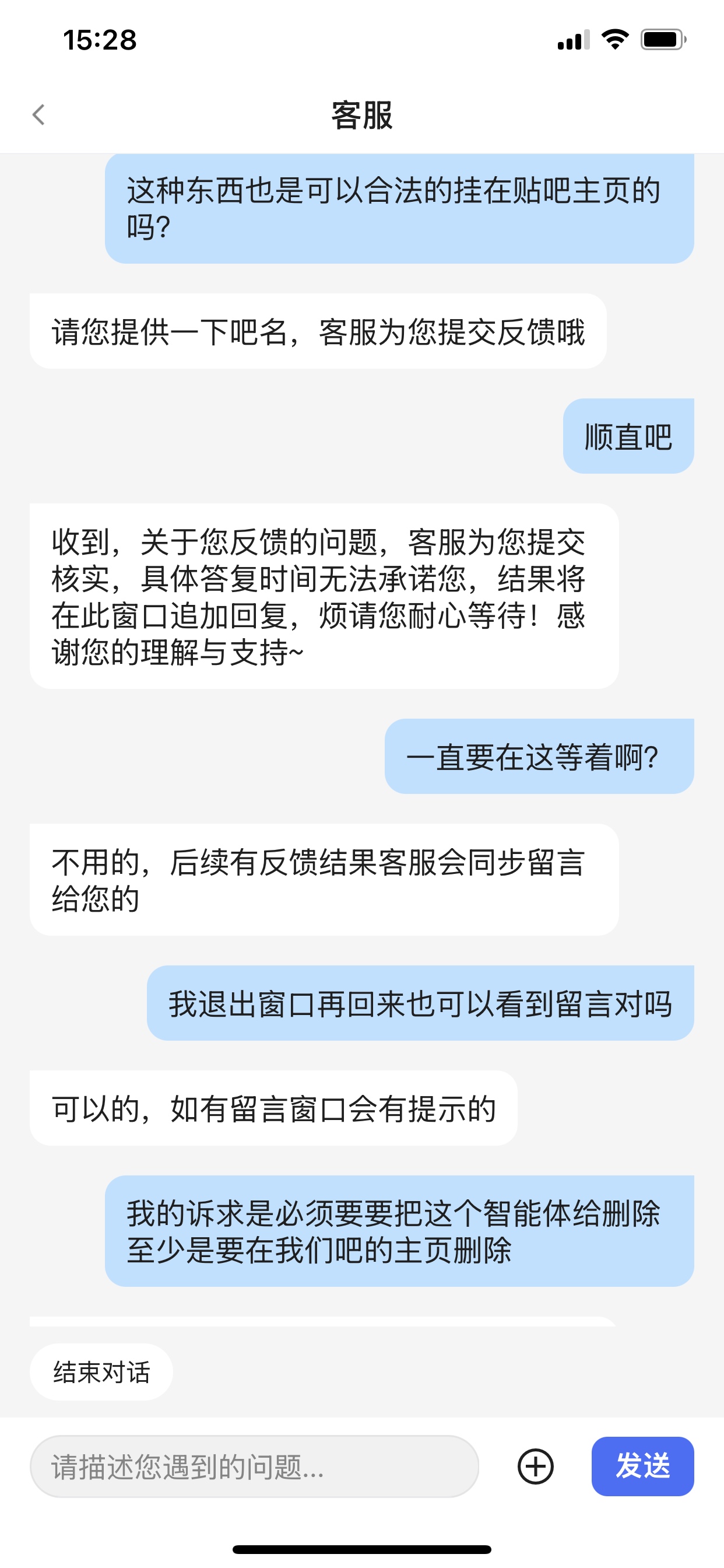The image size is (724, 1568).
Task: Go back from the 客服 chat
Action: 39,114
